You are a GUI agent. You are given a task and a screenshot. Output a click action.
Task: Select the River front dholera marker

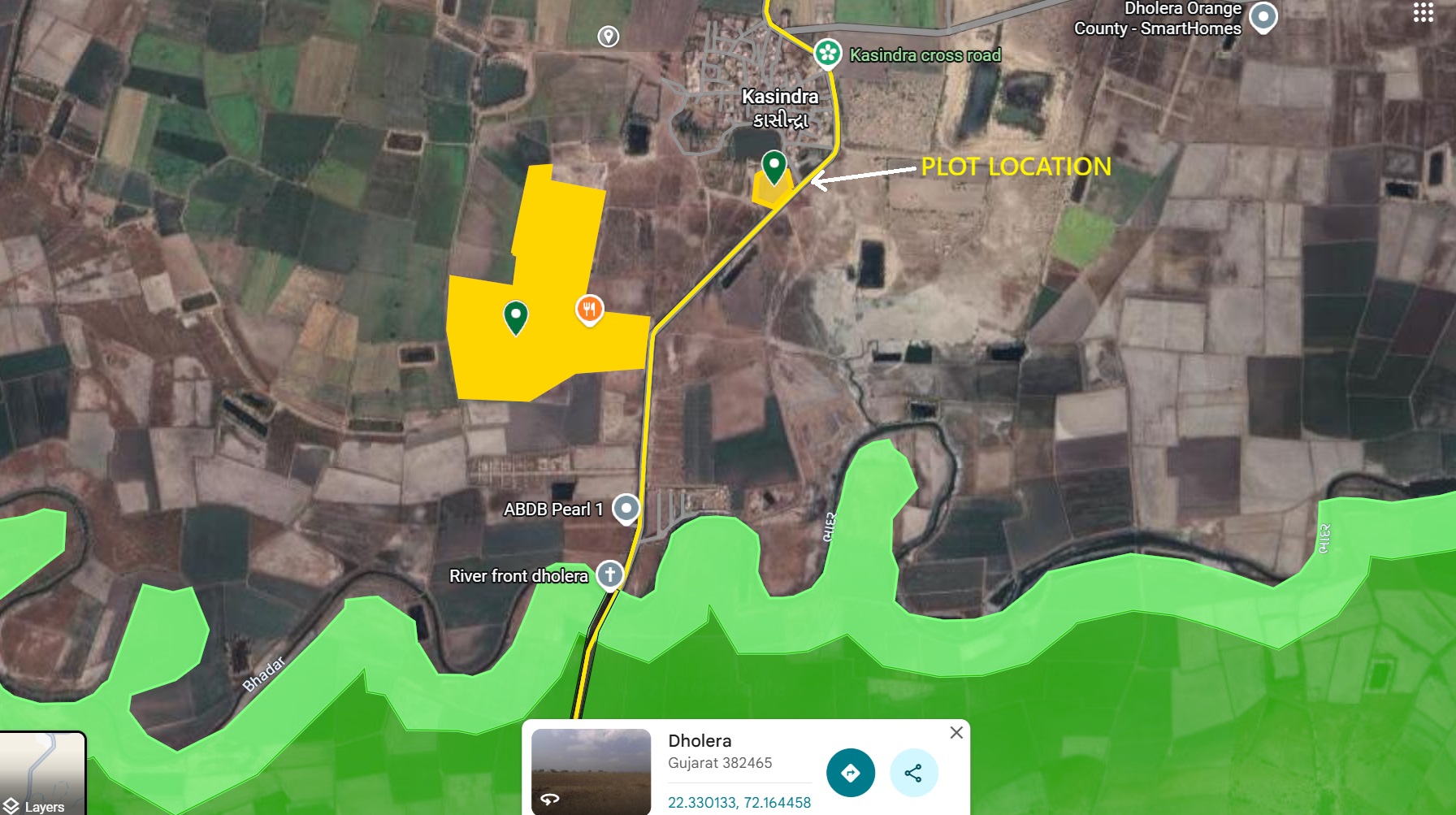[609, 574]
